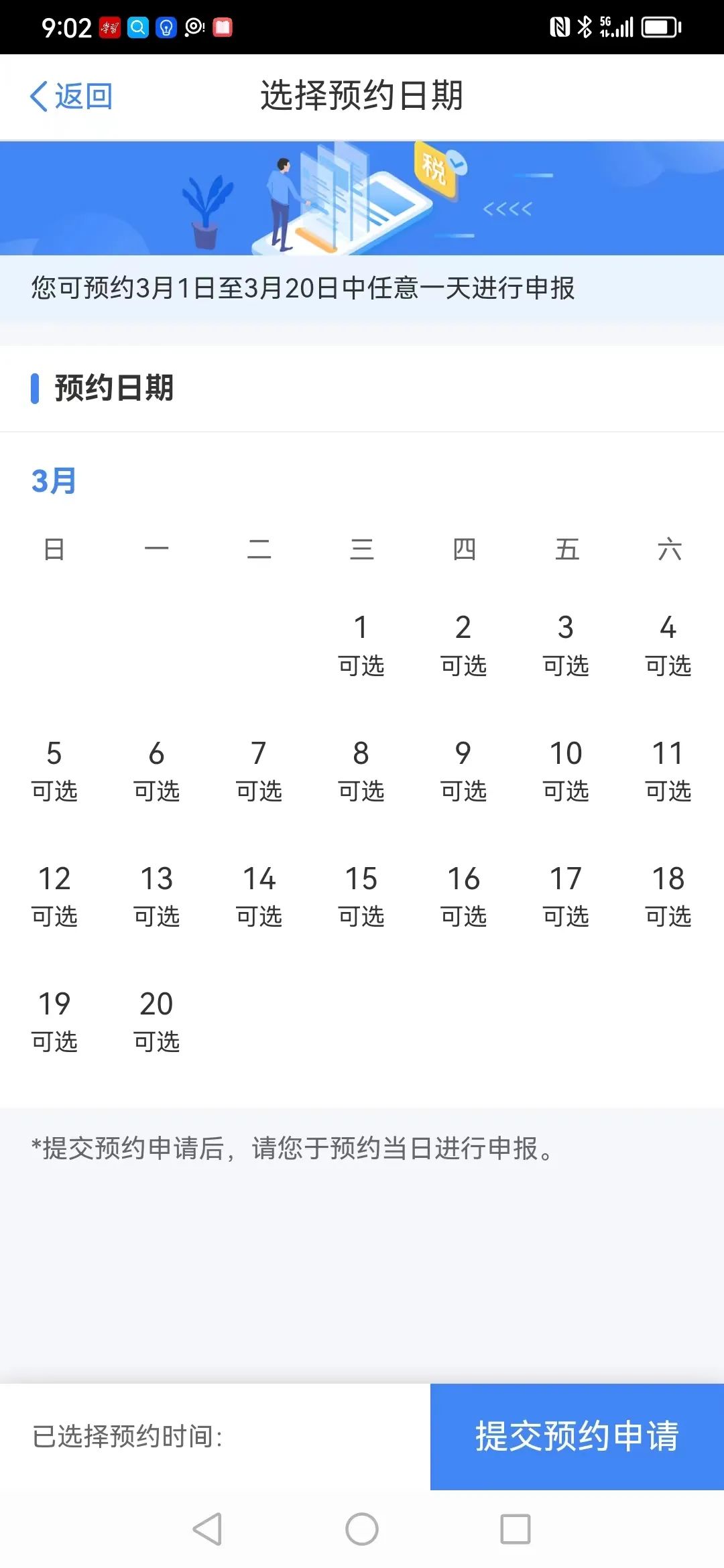This screenshot has height=1568, width=724.
Task: Pick date 15 for tax filing
Action: coord(361,896)
